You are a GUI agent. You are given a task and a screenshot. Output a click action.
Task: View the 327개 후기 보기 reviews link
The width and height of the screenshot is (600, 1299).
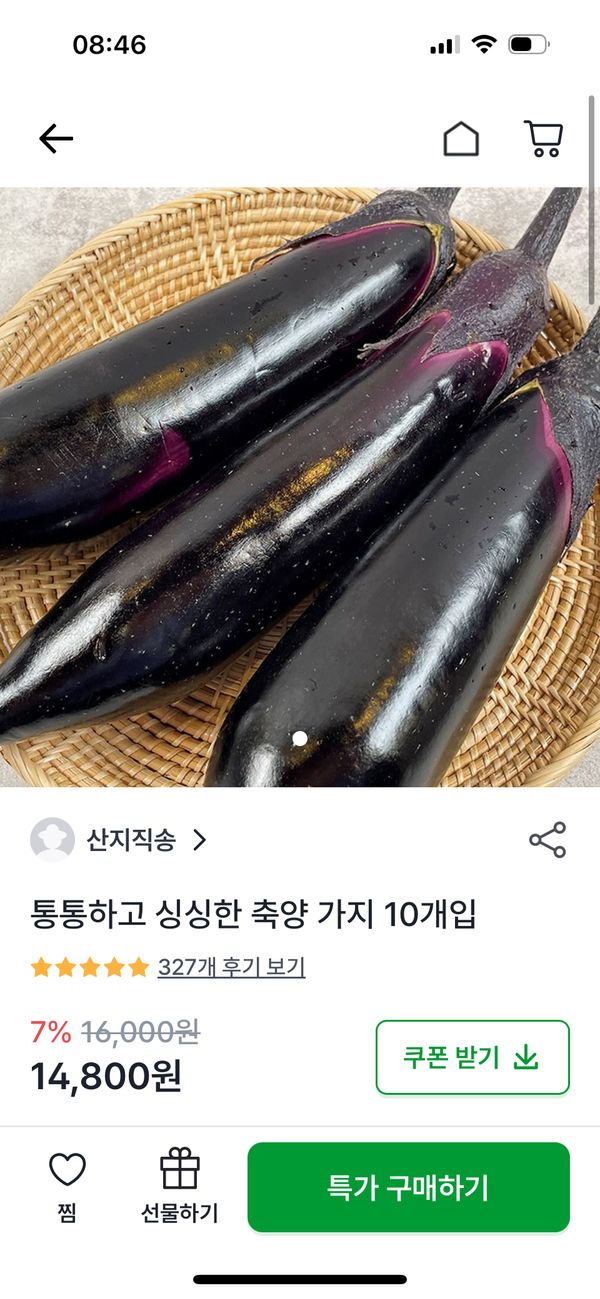(231, 967)
